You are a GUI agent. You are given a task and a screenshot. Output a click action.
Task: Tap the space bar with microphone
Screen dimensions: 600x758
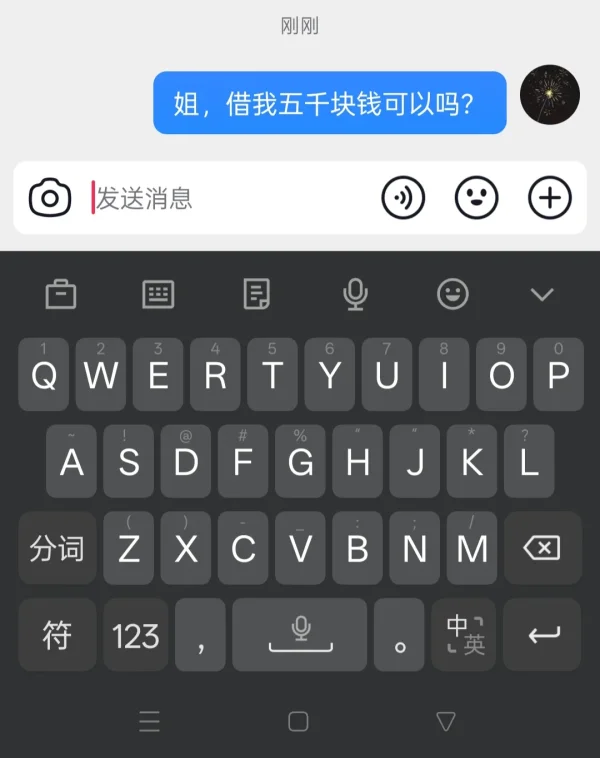coord(300,635)
